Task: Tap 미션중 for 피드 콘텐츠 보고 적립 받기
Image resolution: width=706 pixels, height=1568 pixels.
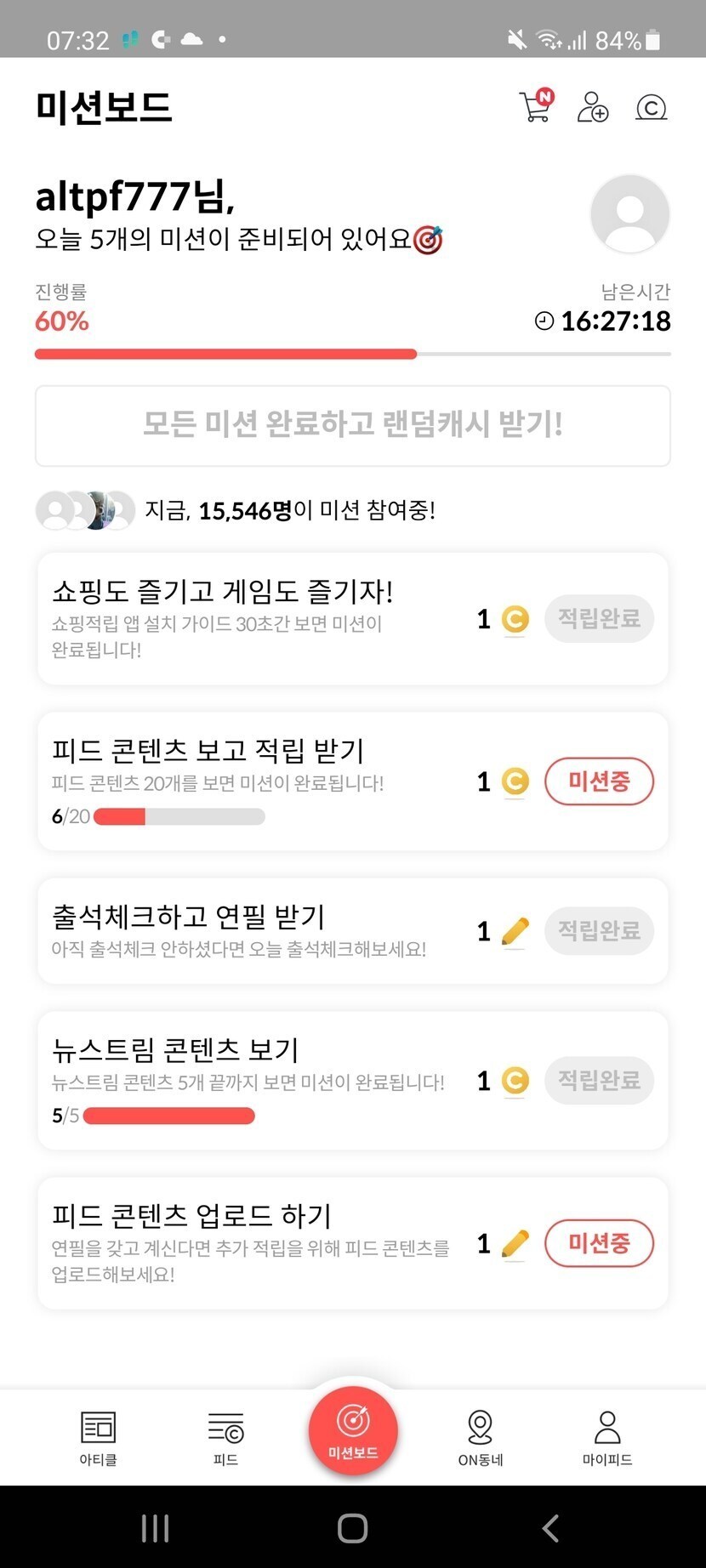Action: [599, 781]
